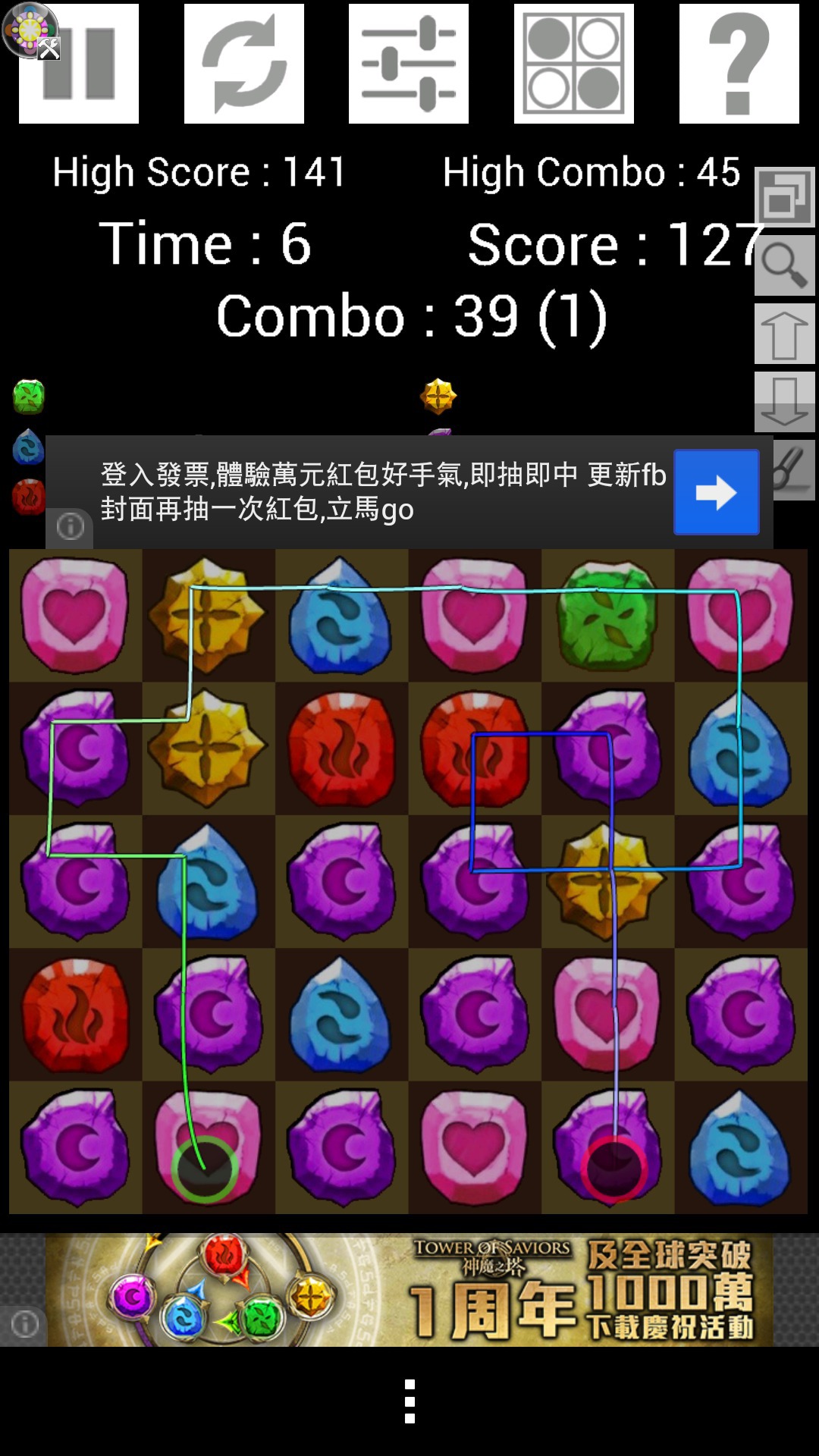Tap the down arrow on the side toolbar
Image resolution: width=819 pixels, height=1456 pixels.
tap(785, 402)
